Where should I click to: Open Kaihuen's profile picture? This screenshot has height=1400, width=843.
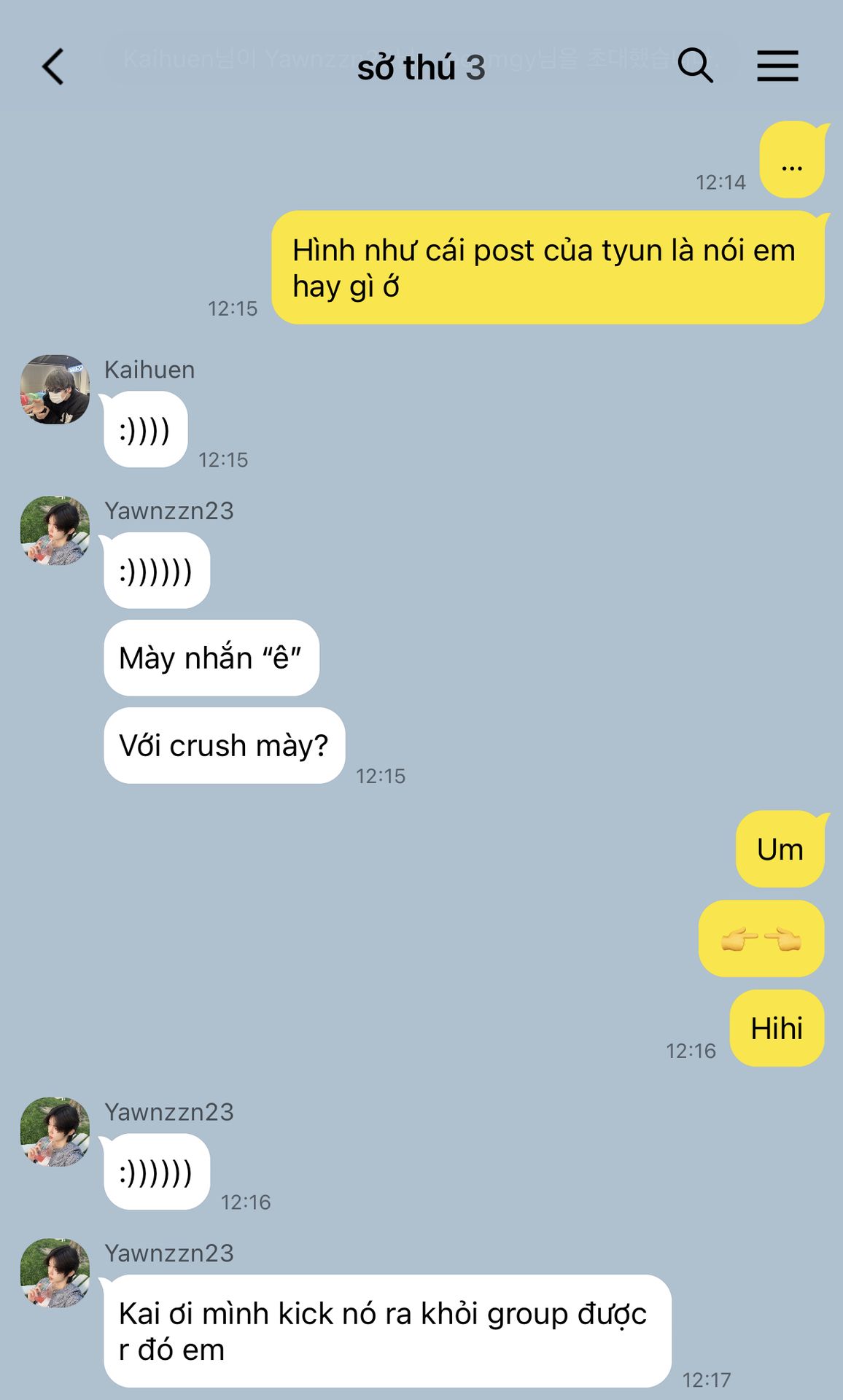(55, 389)
